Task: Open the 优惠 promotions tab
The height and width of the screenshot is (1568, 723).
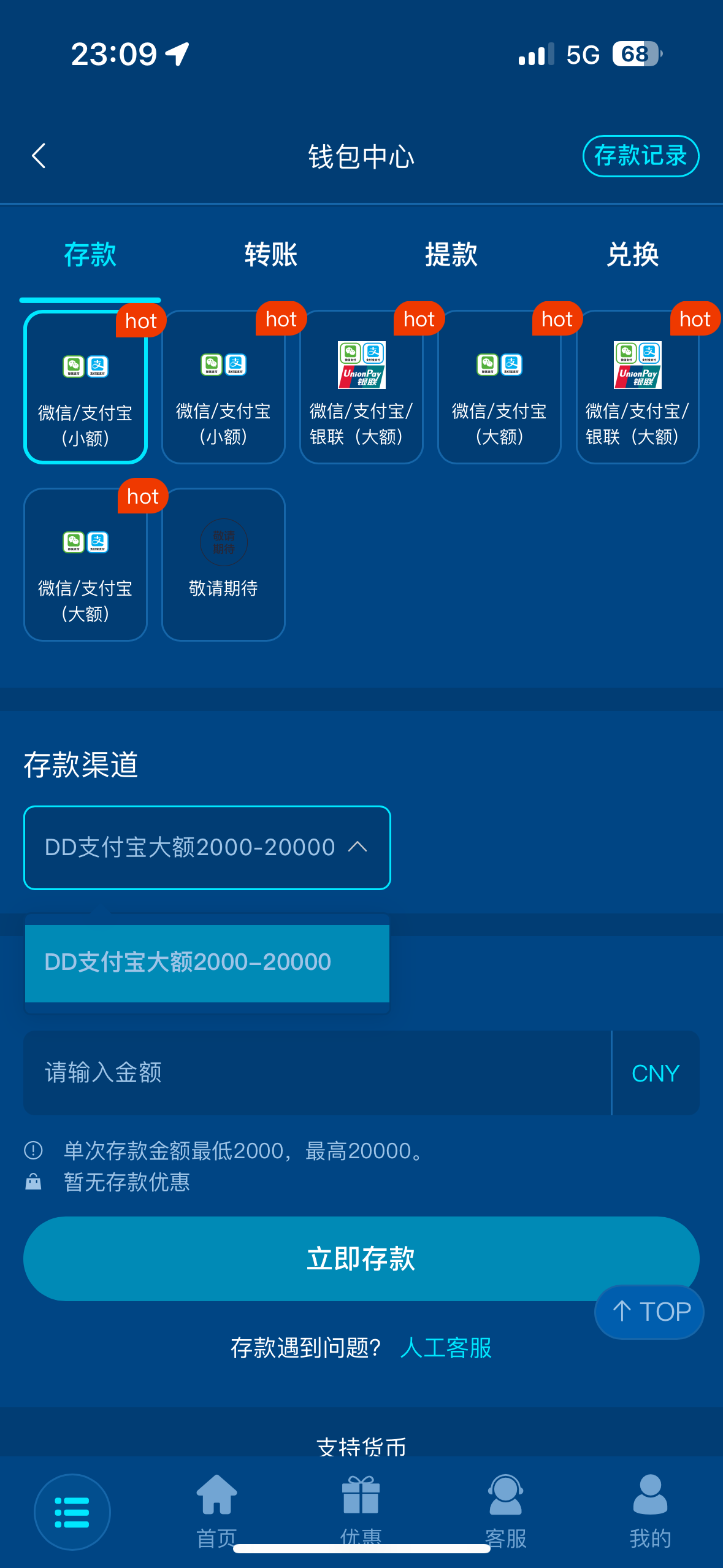Action: (361, 1510)
